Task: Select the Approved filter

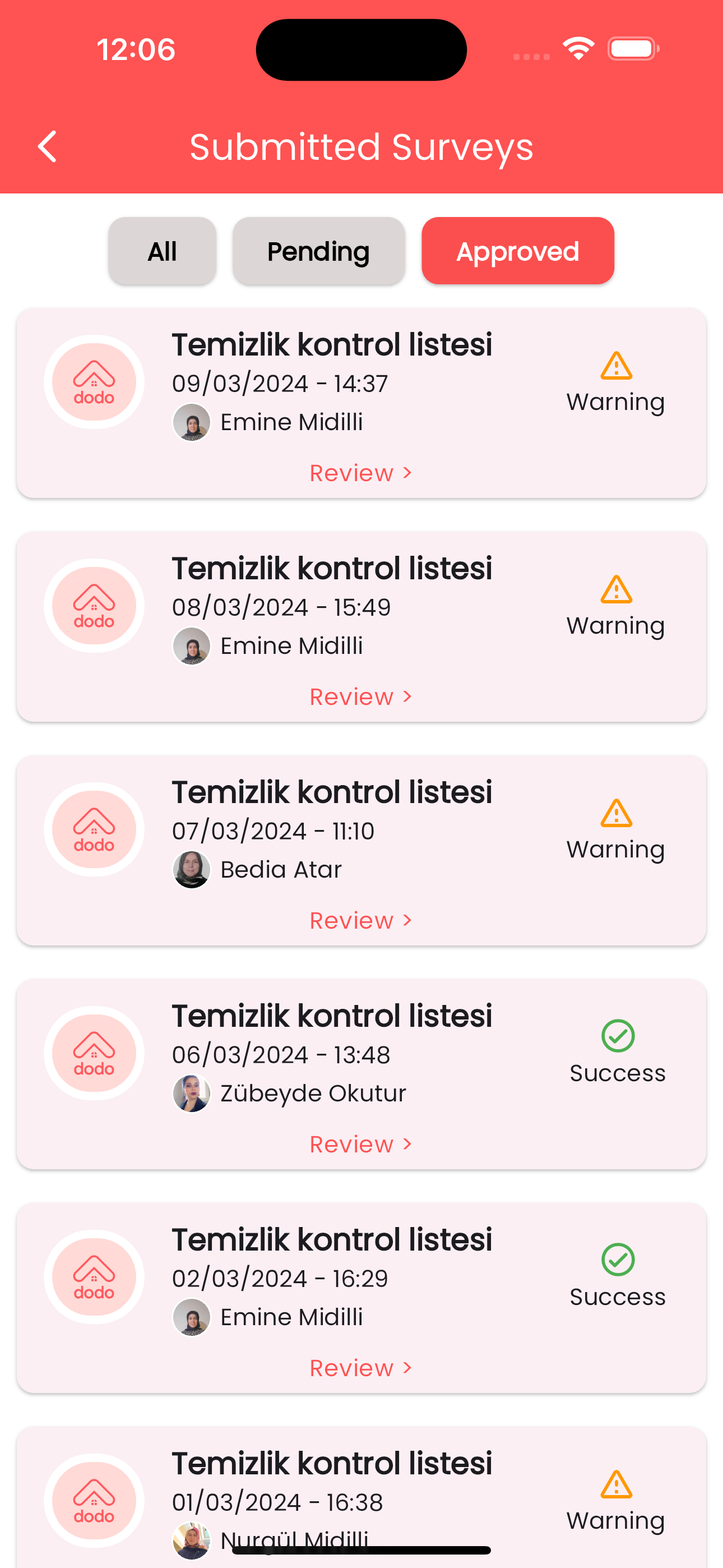Action: (517, 251)
